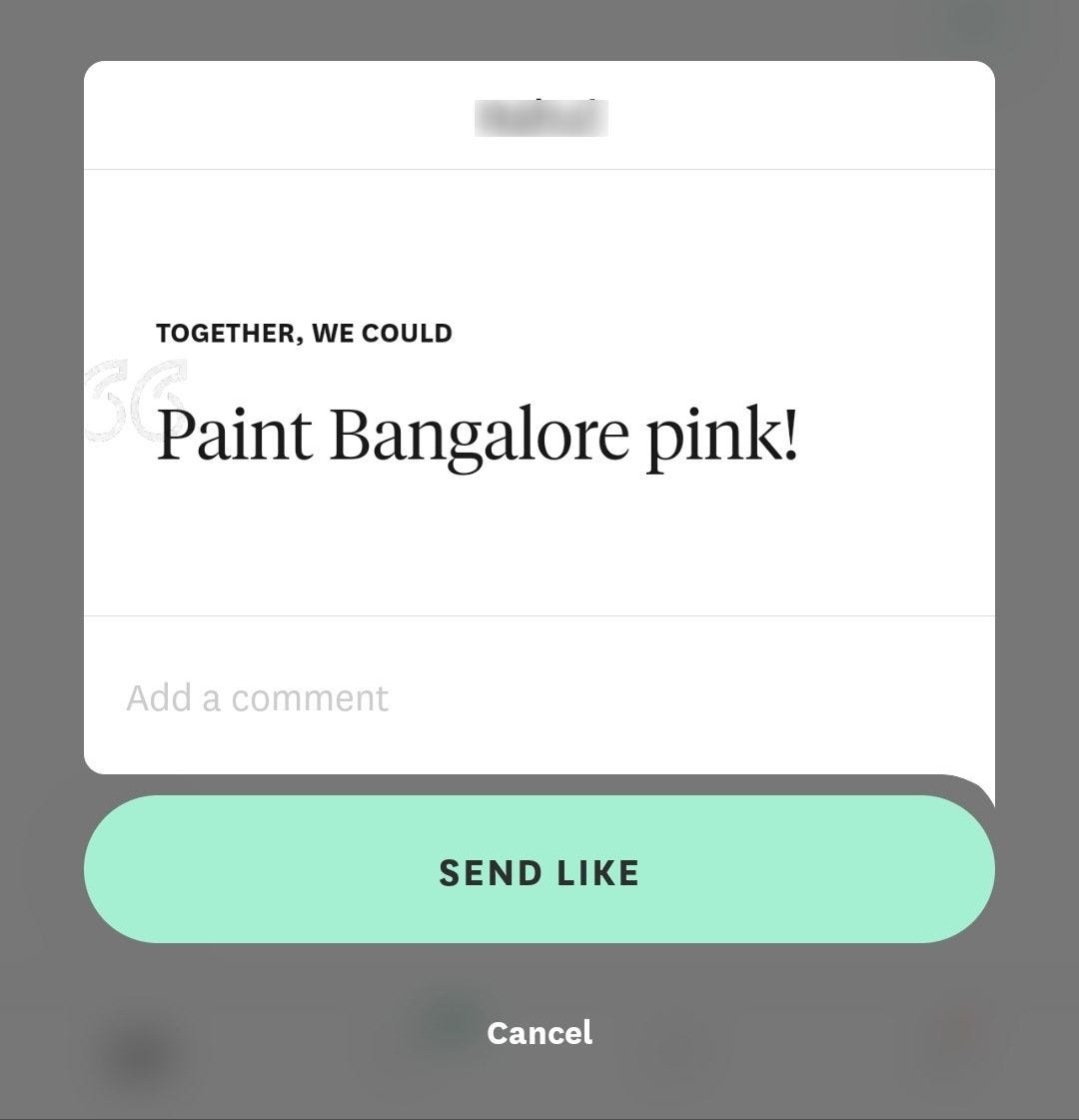Tap the Add a comment field
1079x1120 pixels.
[x=539, y=697]
